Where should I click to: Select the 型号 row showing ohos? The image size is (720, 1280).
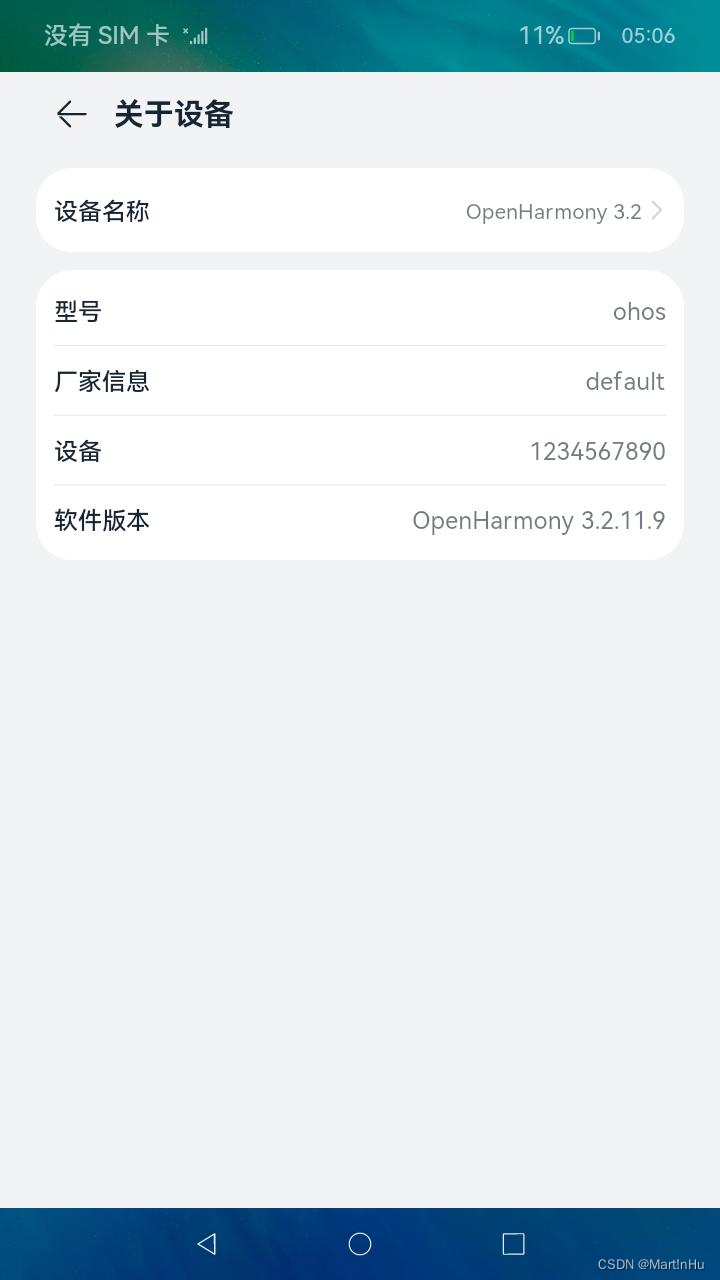(x=360, y=311)
